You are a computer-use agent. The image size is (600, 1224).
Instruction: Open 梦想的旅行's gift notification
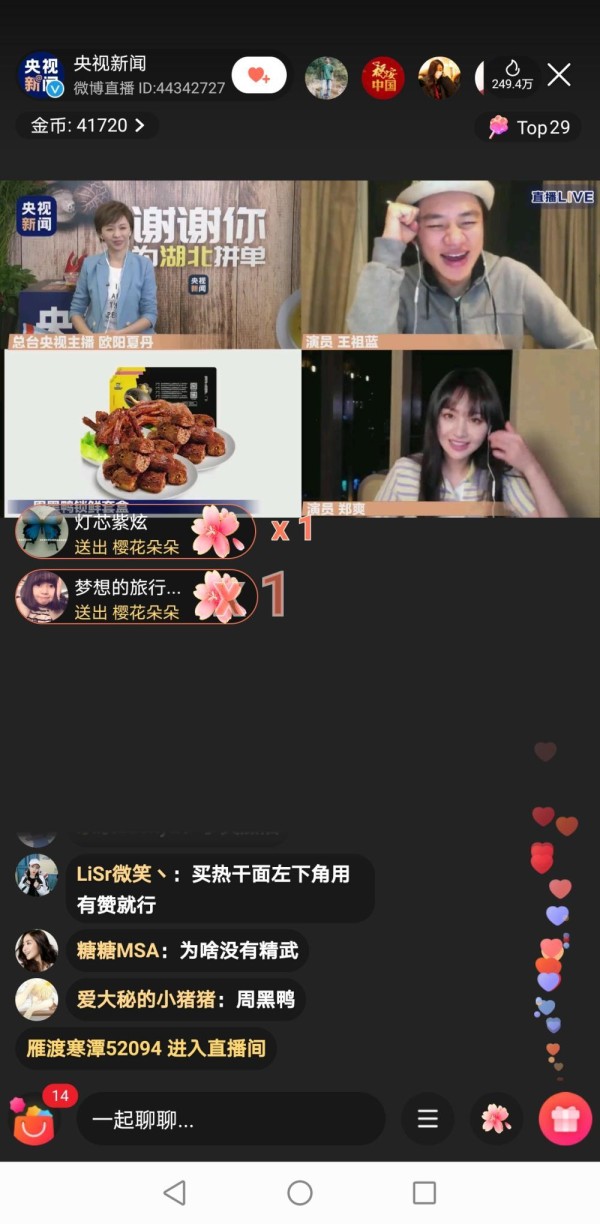click(x=135, y=597)
